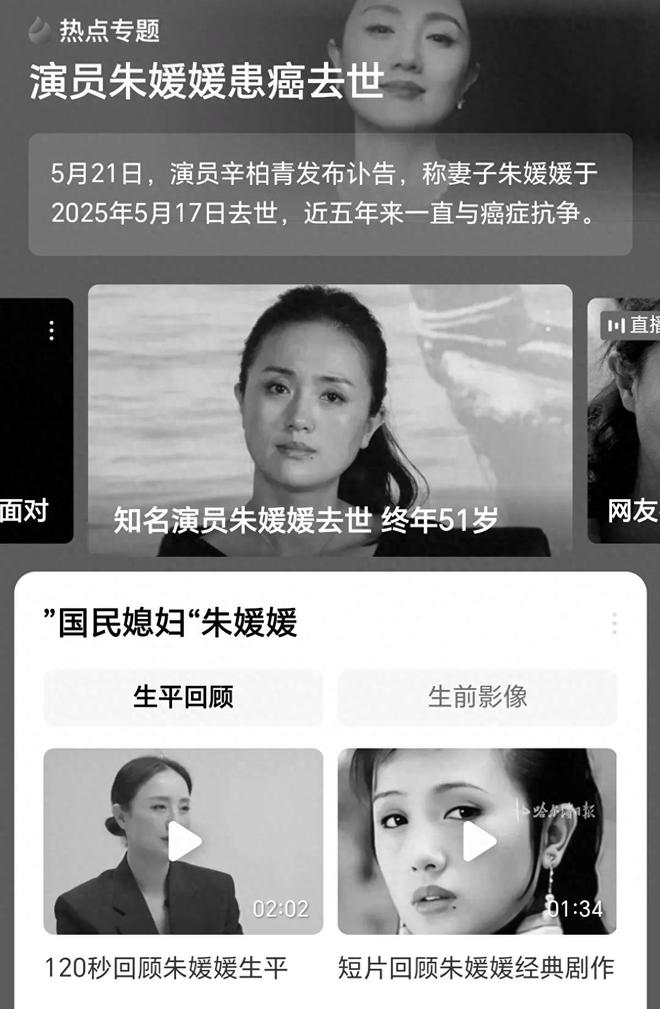Screen dimensions: 660x1009
Task: Switch to the 生前影像 tab
Action: [x=477, y=697]
